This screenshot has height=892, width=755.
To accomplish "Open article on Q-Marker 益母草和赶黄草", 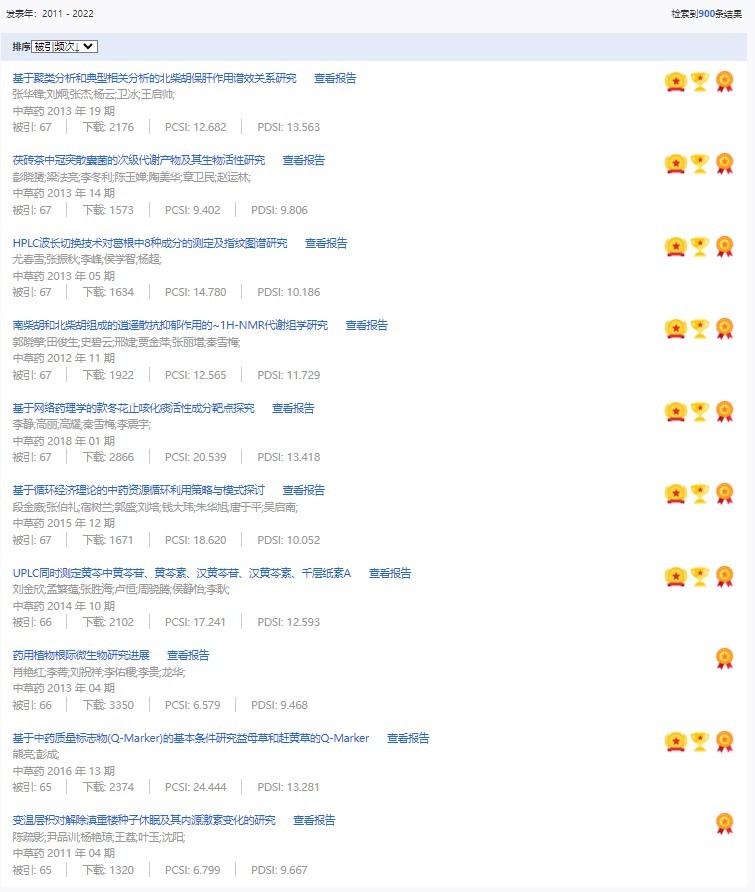I will pos(190,738).
